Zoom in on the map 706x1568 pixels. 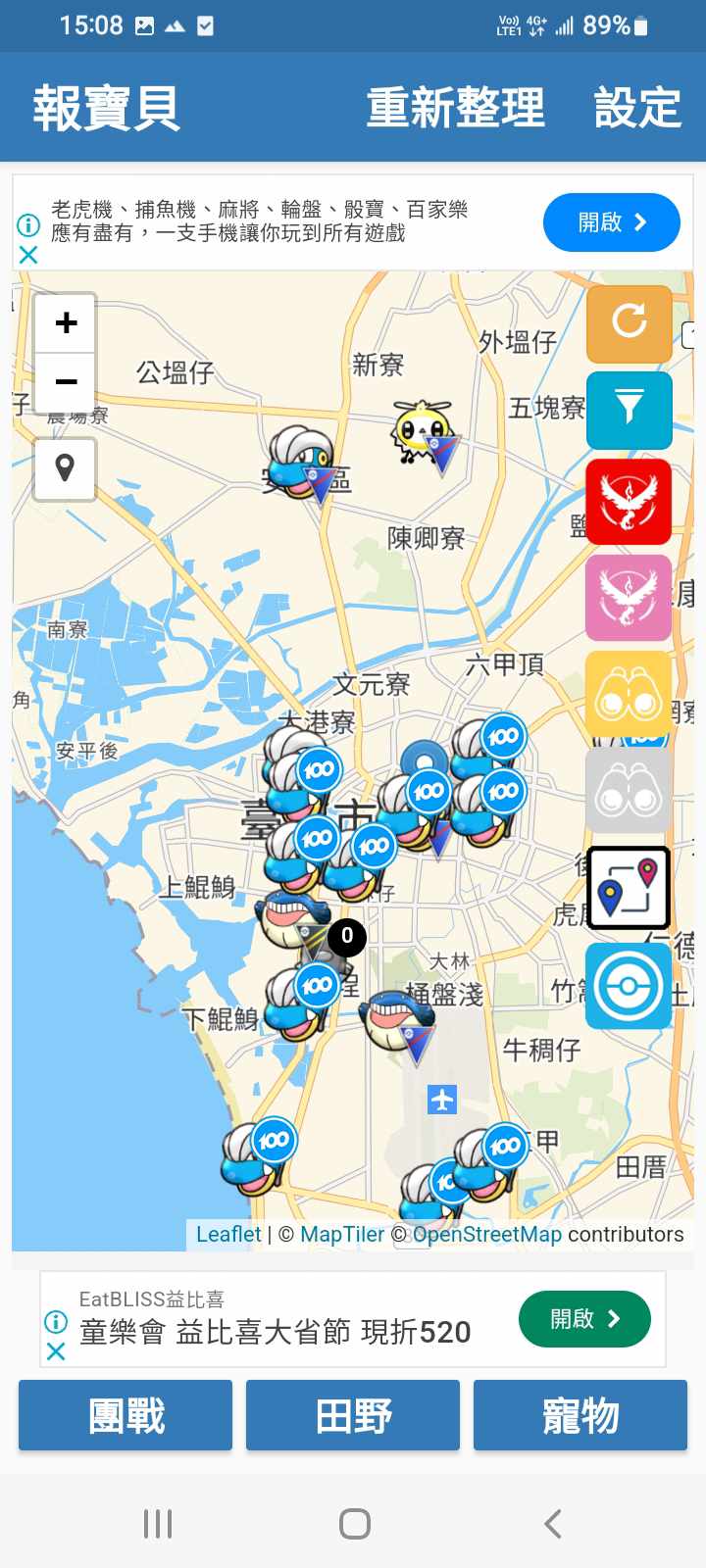[66, 323]
